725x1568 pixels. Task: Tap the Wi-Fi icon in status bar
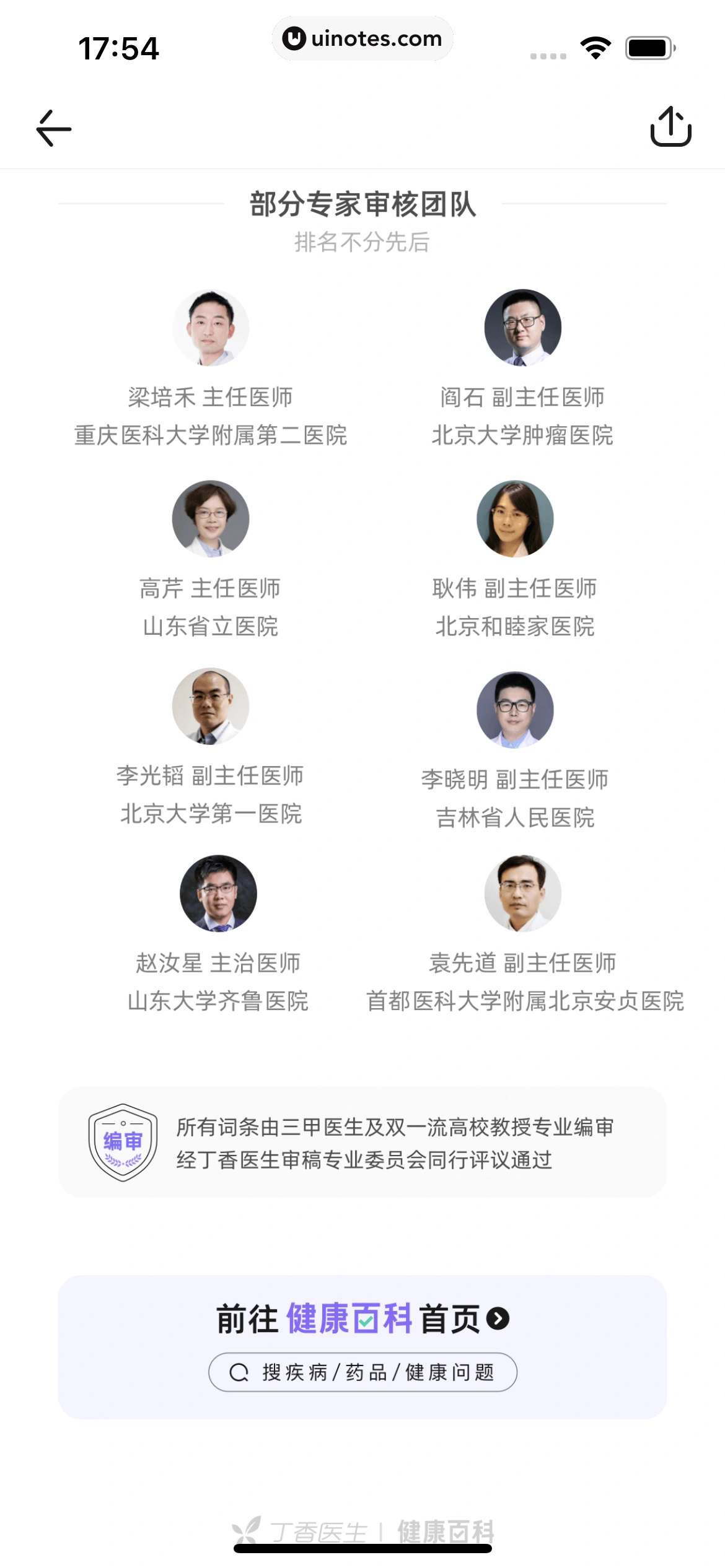pos(596,46)
